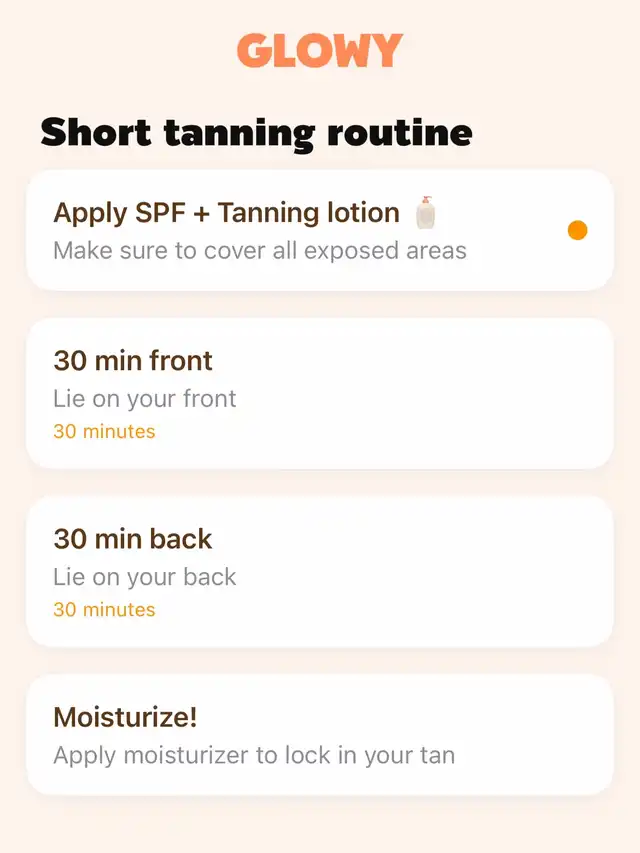Tap the Moisturize! step card
The height and width of the screenshot is (853, 640).
(x=319, y=735)
